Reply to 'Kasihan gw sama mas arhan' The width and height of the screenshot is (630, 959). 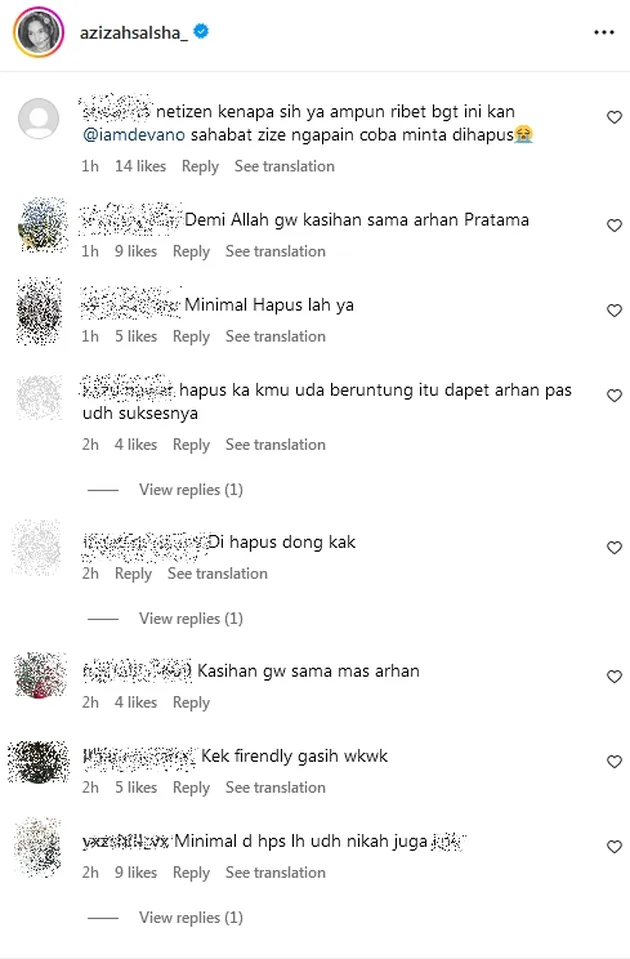pos(191,702)
